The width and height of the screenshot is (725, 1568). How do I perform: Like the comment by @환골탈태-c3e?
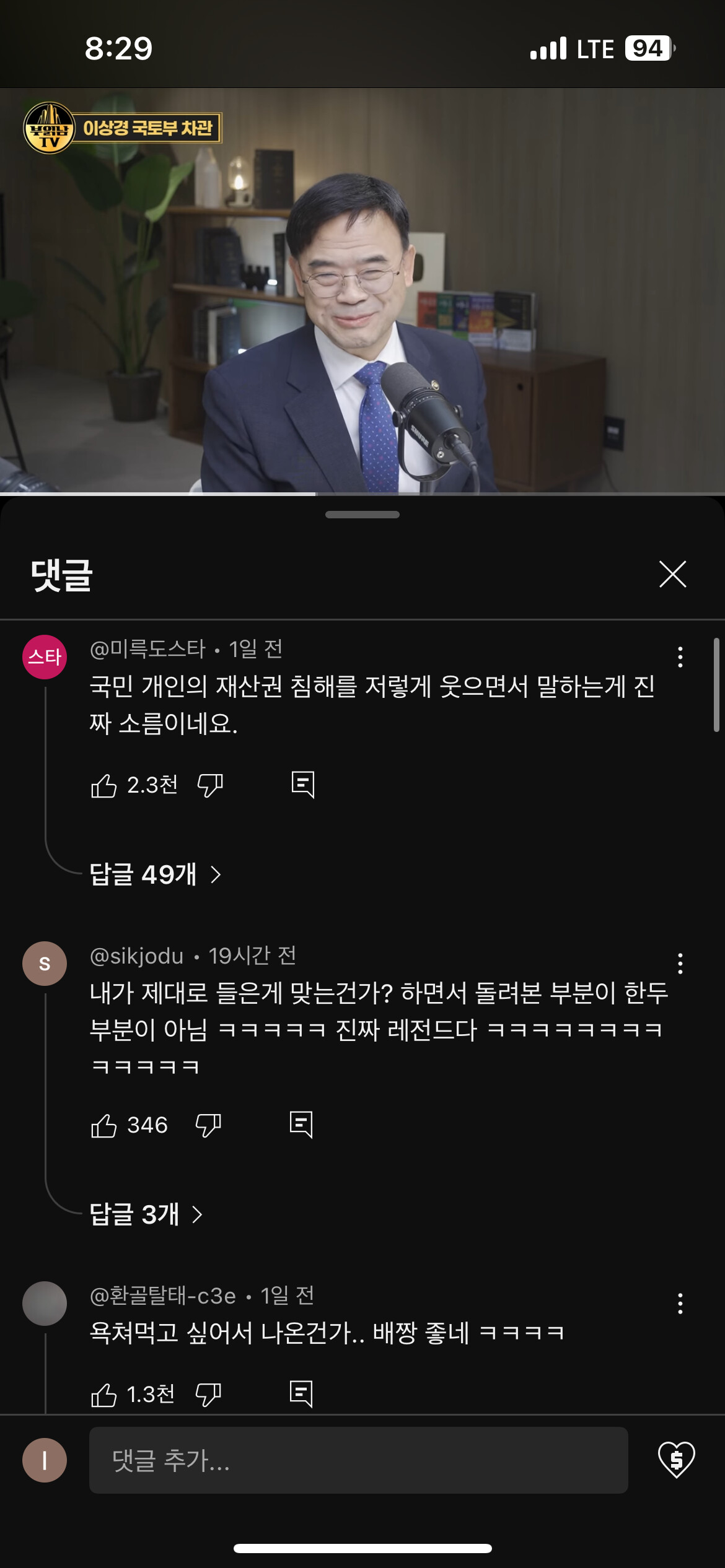tap(103, 1395)
